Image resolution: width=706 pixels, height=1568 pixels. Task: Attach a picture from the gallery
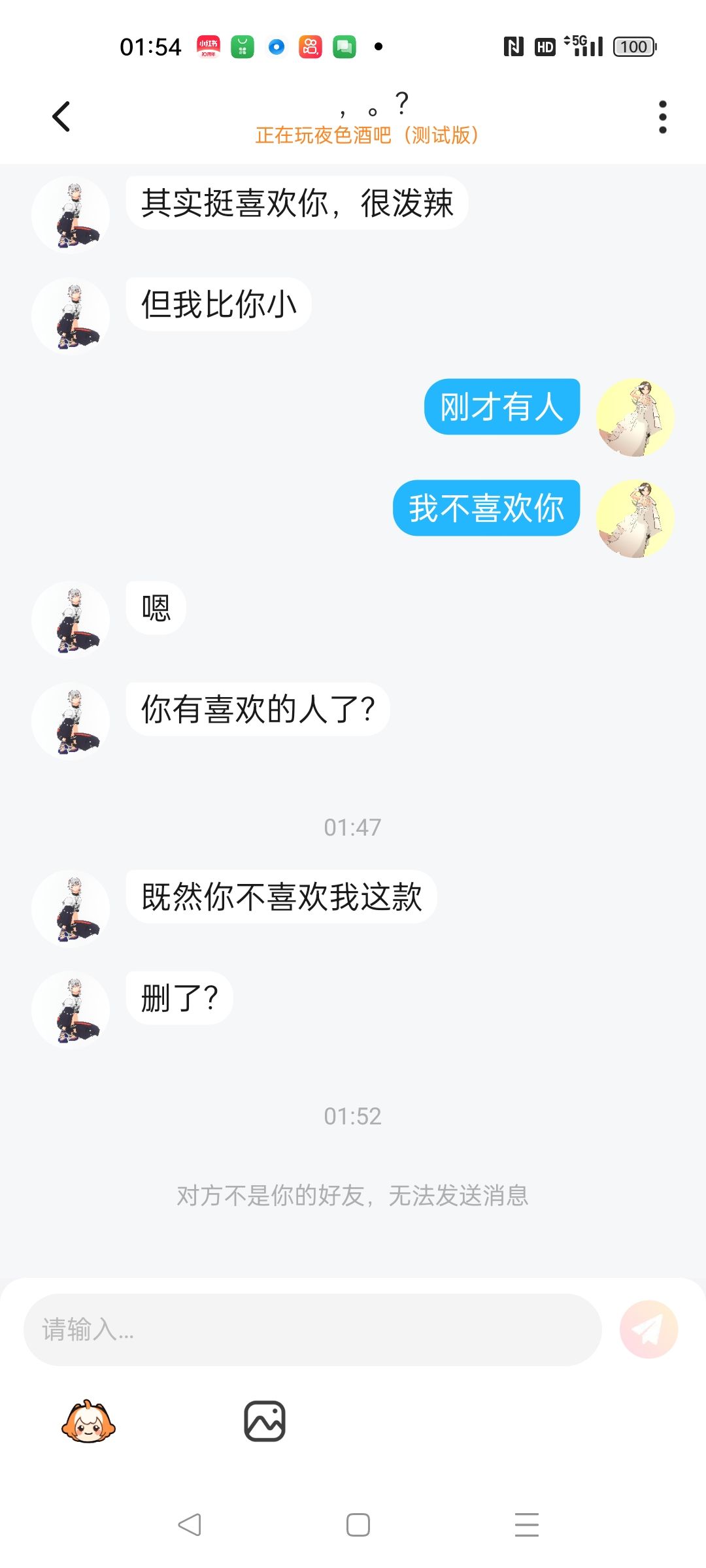tap(265, 1422)
